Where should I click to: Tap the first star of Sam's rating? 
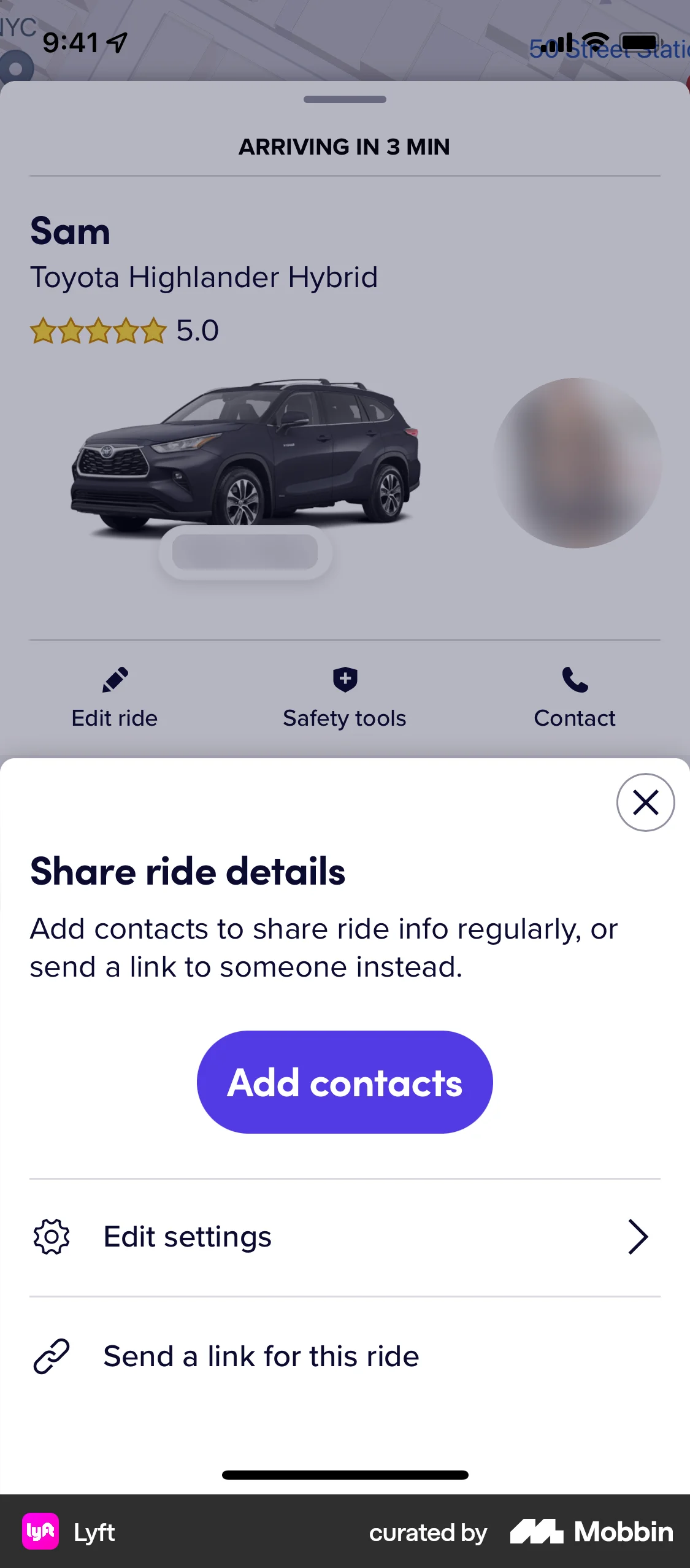(43, 329)
